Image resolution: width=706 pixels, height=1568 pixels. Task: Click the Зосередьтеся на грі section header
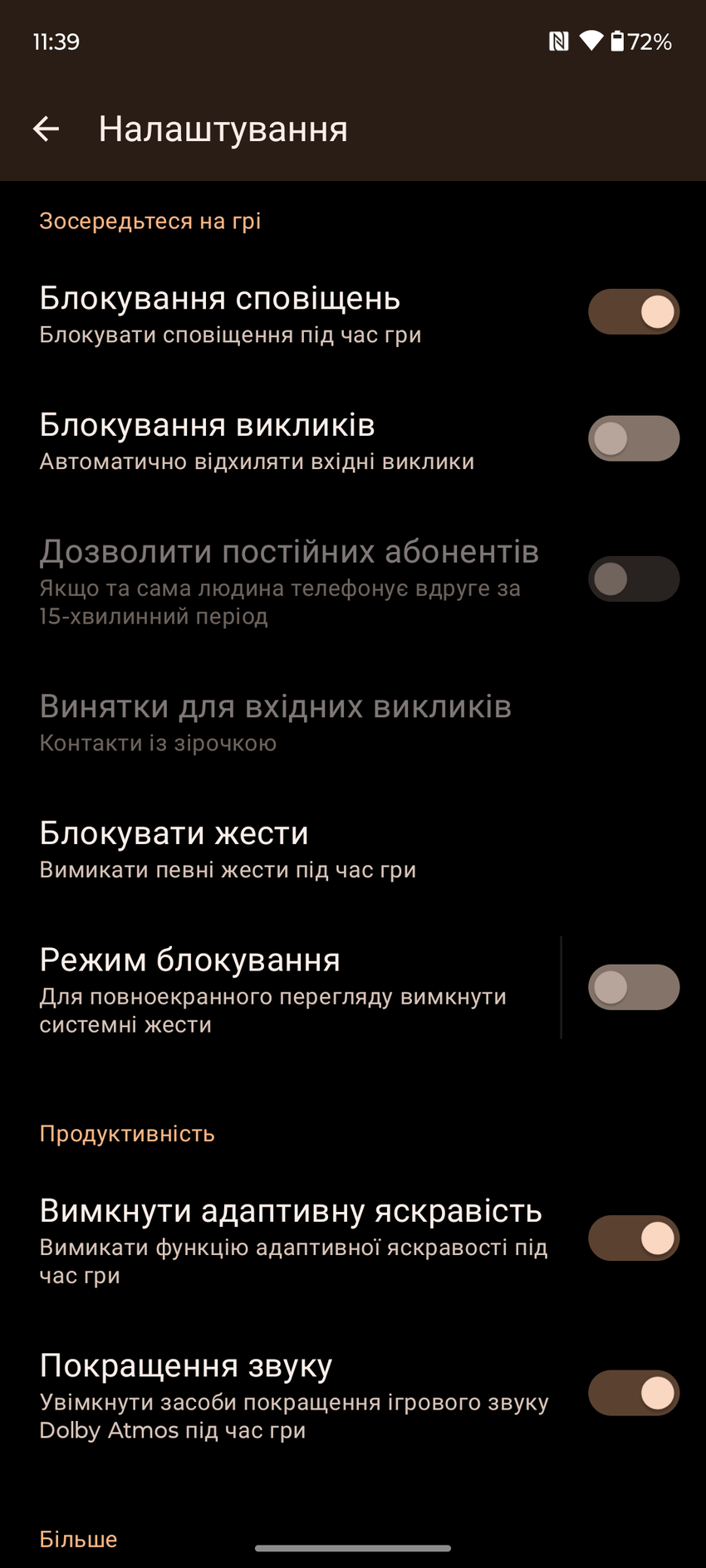point(150,220)
